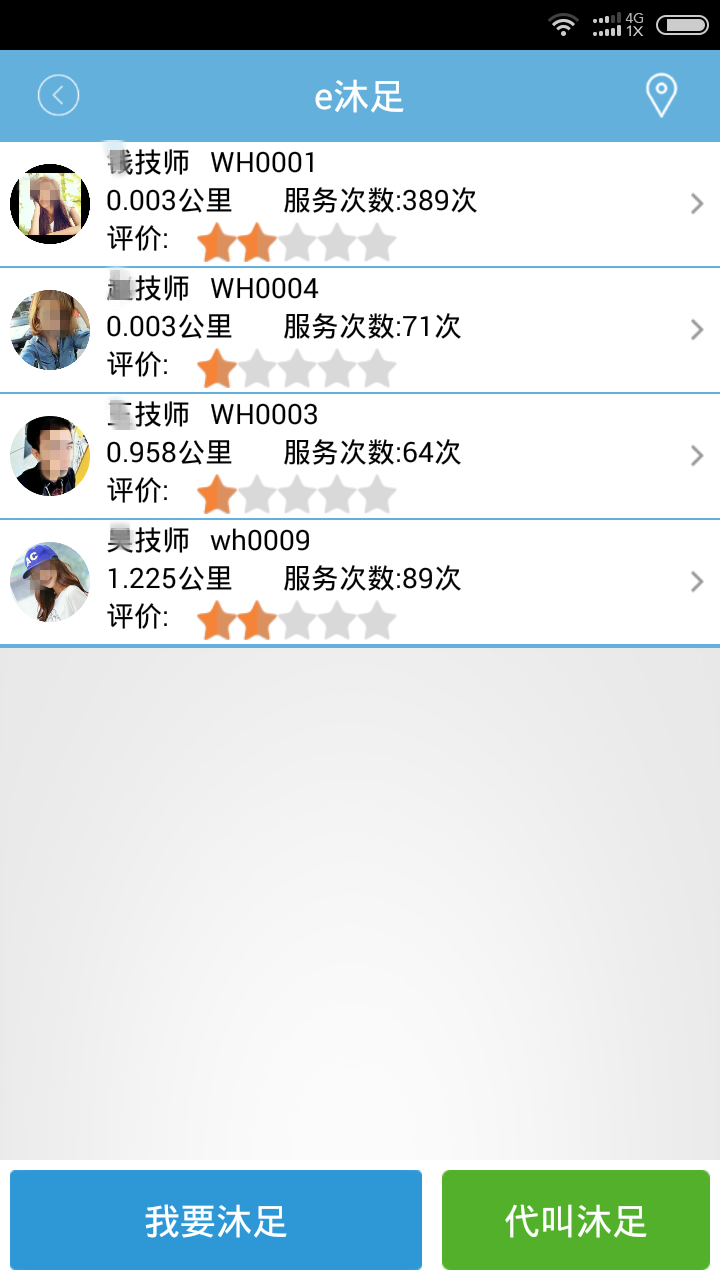
Task: Open WH0004's technician list entry
Action: pyautogui.click(x=360, y=329)
